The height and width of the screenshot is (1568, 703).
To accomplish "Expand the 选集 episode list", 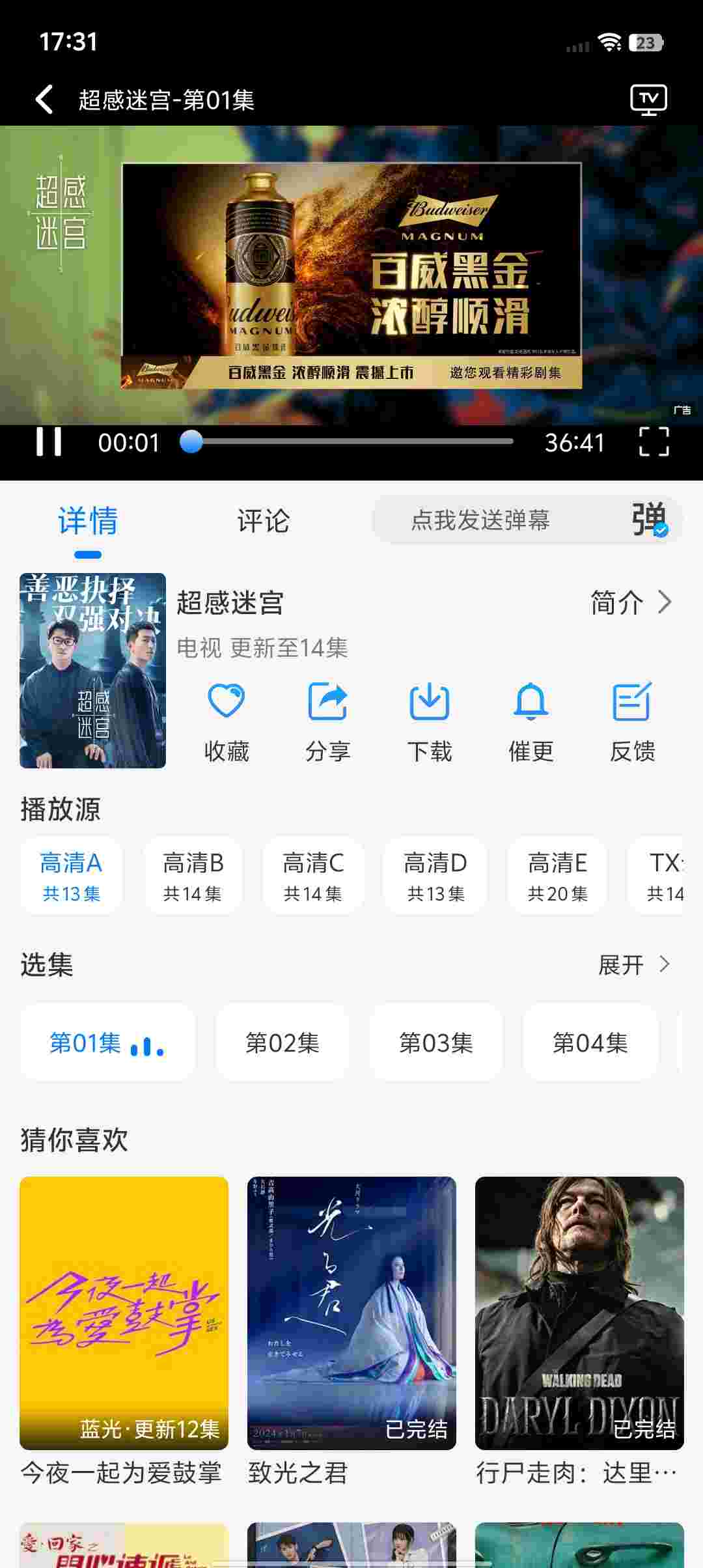I will coord(634,964).
